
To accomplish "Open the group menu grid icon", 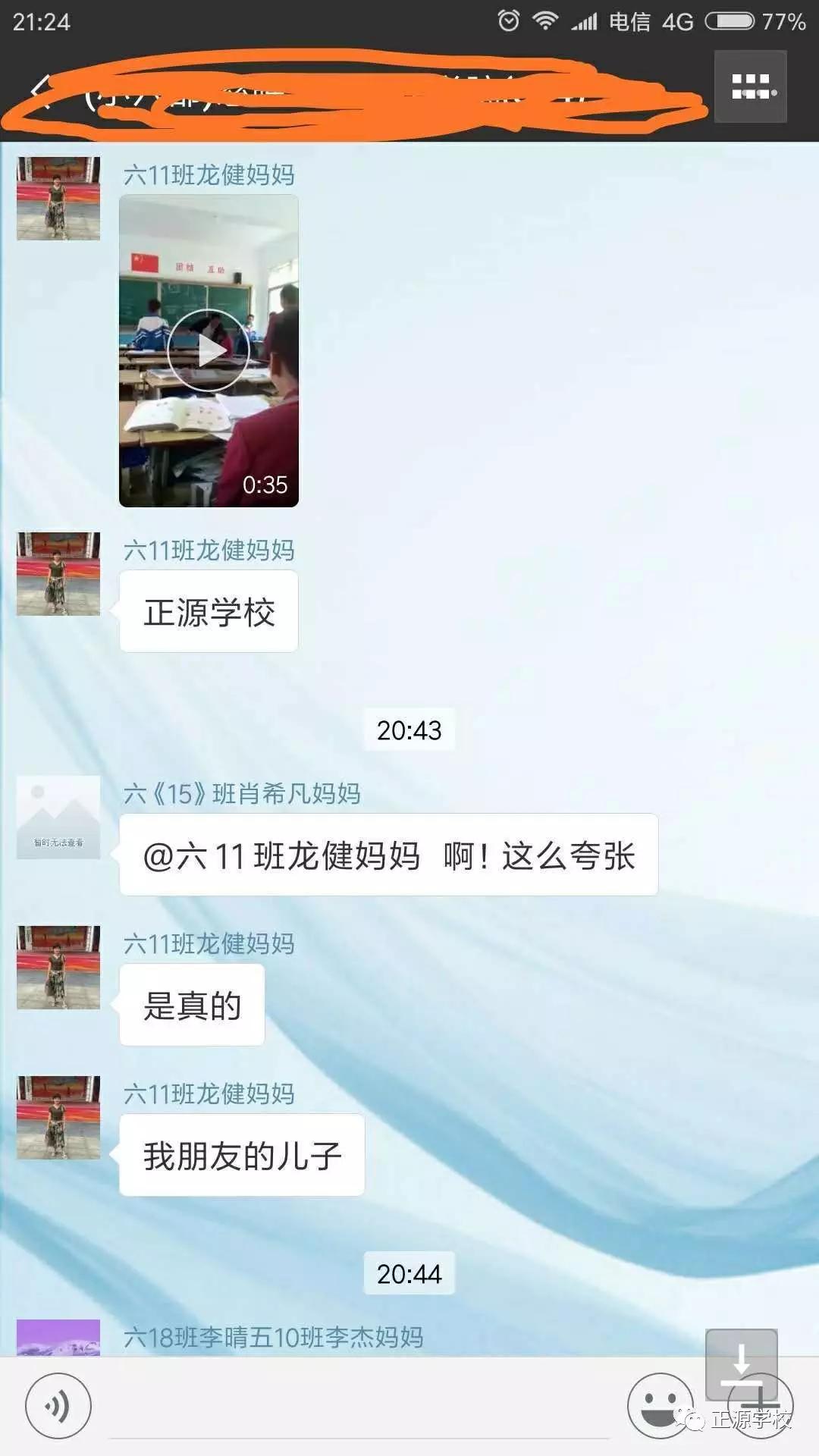I will point(751,86).
